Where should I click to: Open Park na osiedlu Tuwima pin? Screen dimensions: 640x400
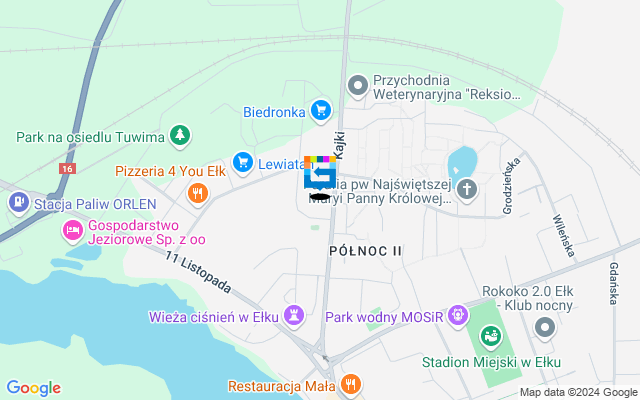179,134
